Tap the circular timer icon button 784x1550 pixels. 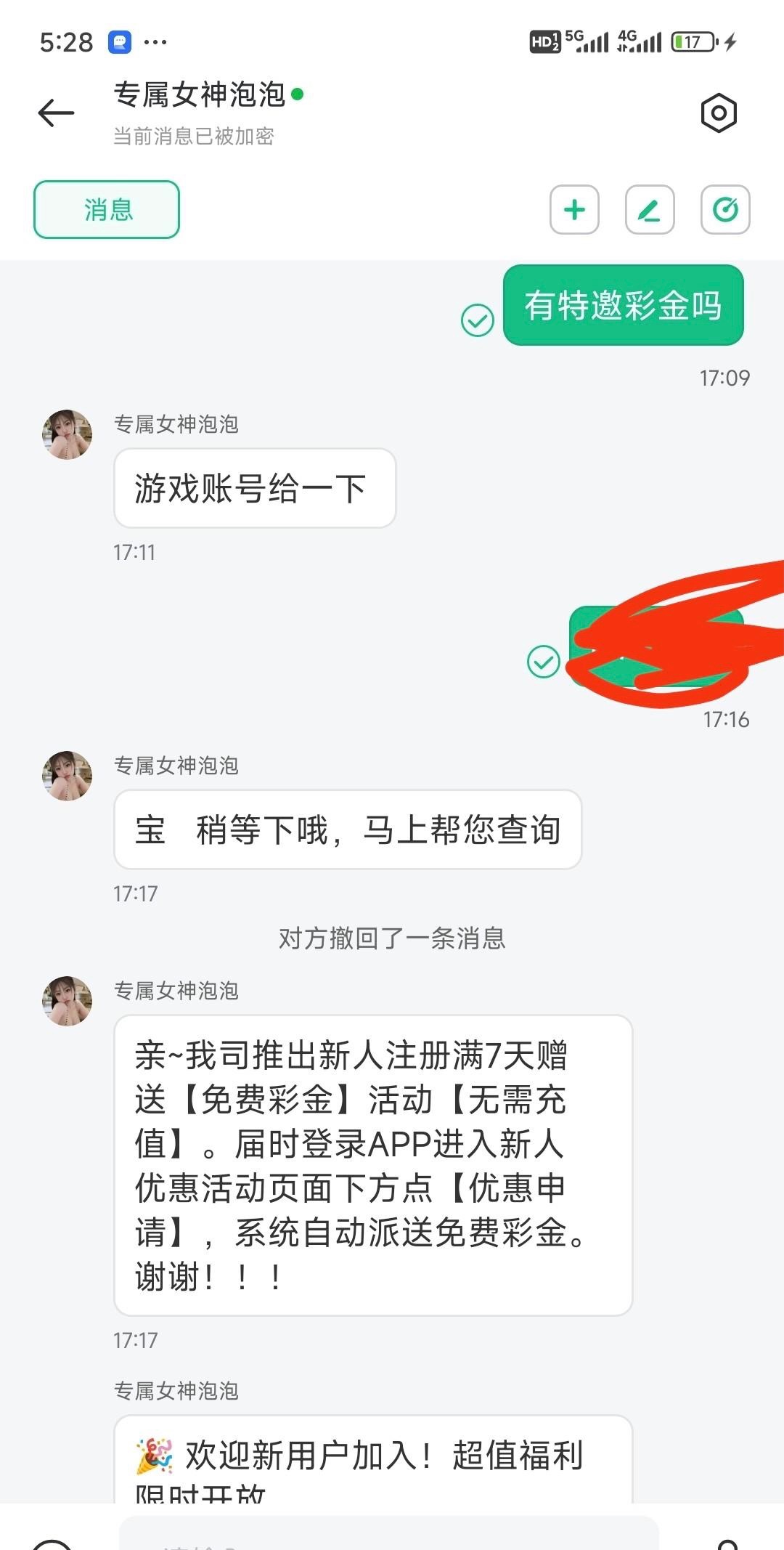[725, 210]
